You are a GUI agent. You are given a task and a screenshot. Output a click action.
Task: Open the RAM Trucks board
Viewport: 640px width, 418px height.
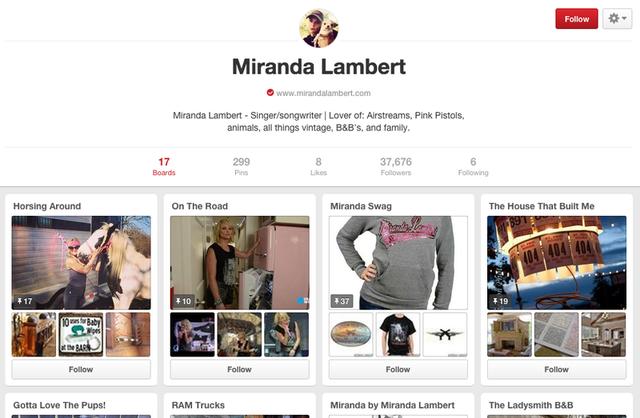(198, 405)
